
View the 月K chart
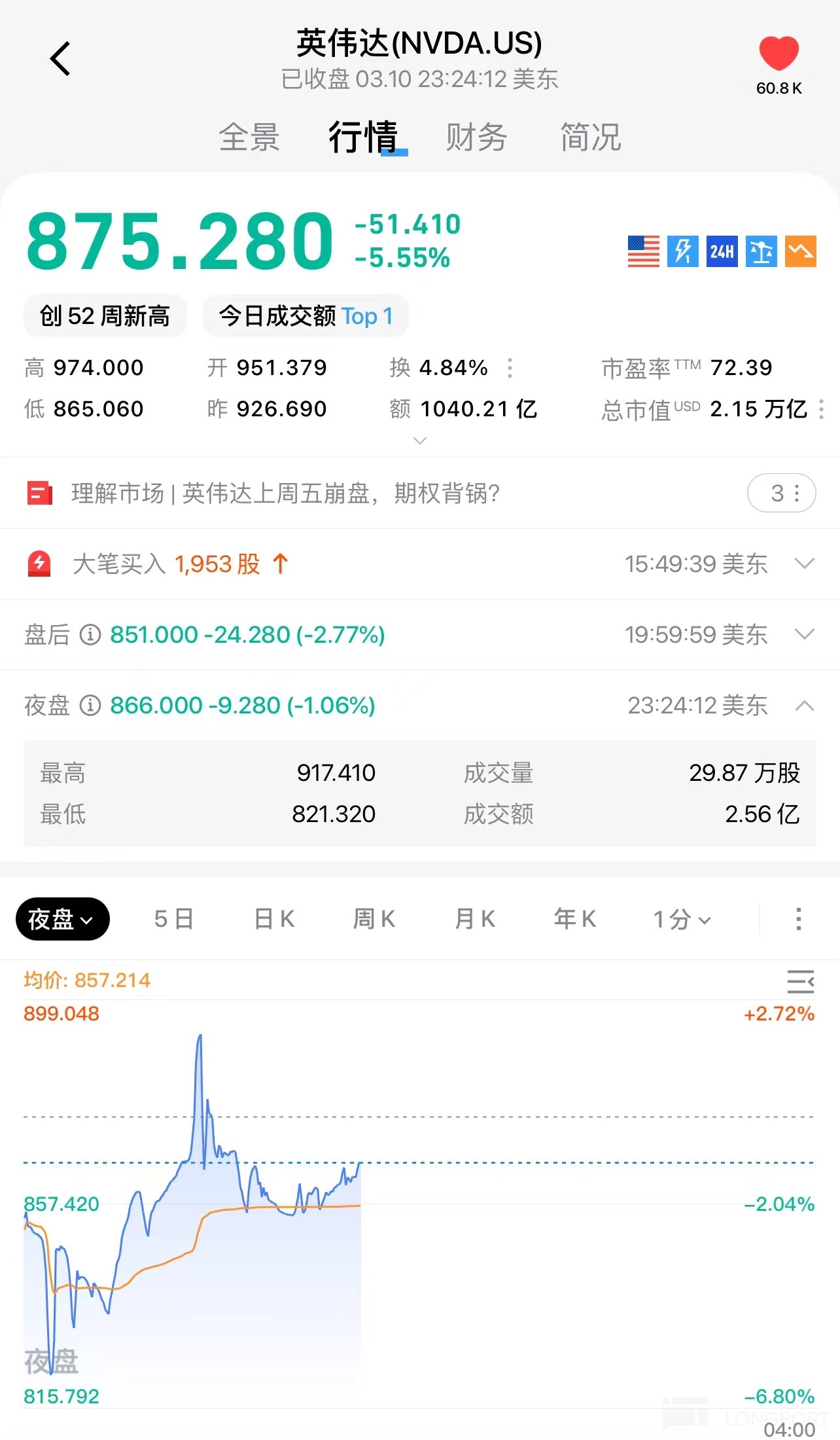(x=475, y=919)
